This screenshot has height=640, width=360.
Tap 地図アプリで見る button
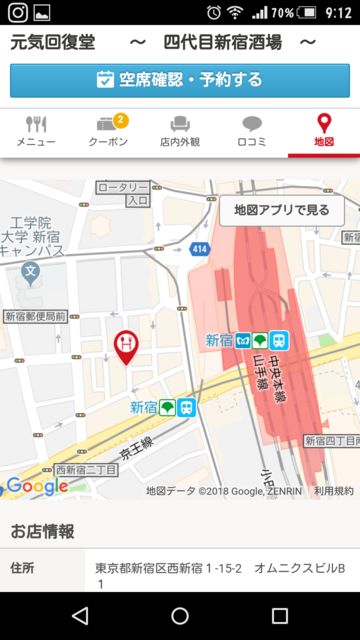[x=282, y=211]
